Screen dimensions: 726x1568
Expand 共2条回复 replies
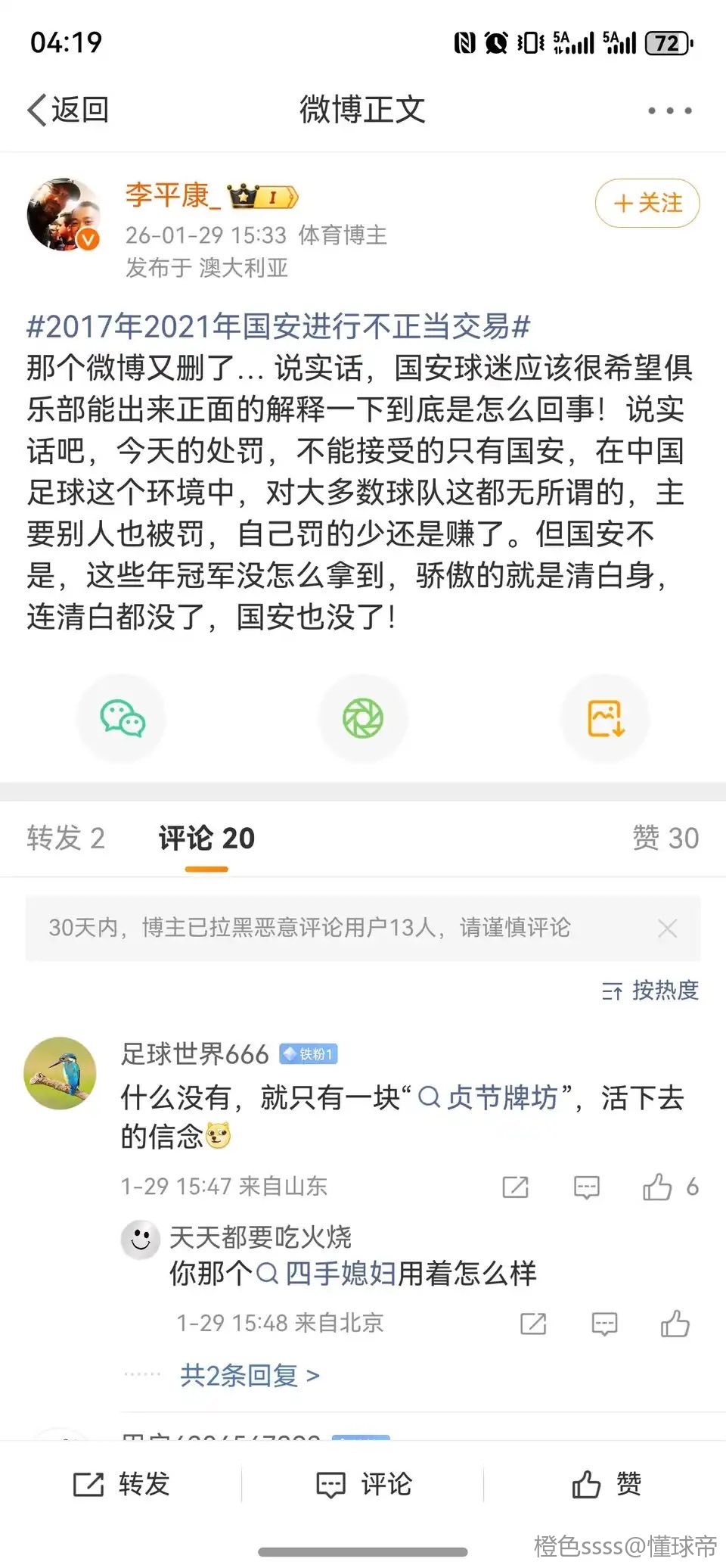click(x=250, y=1375)
